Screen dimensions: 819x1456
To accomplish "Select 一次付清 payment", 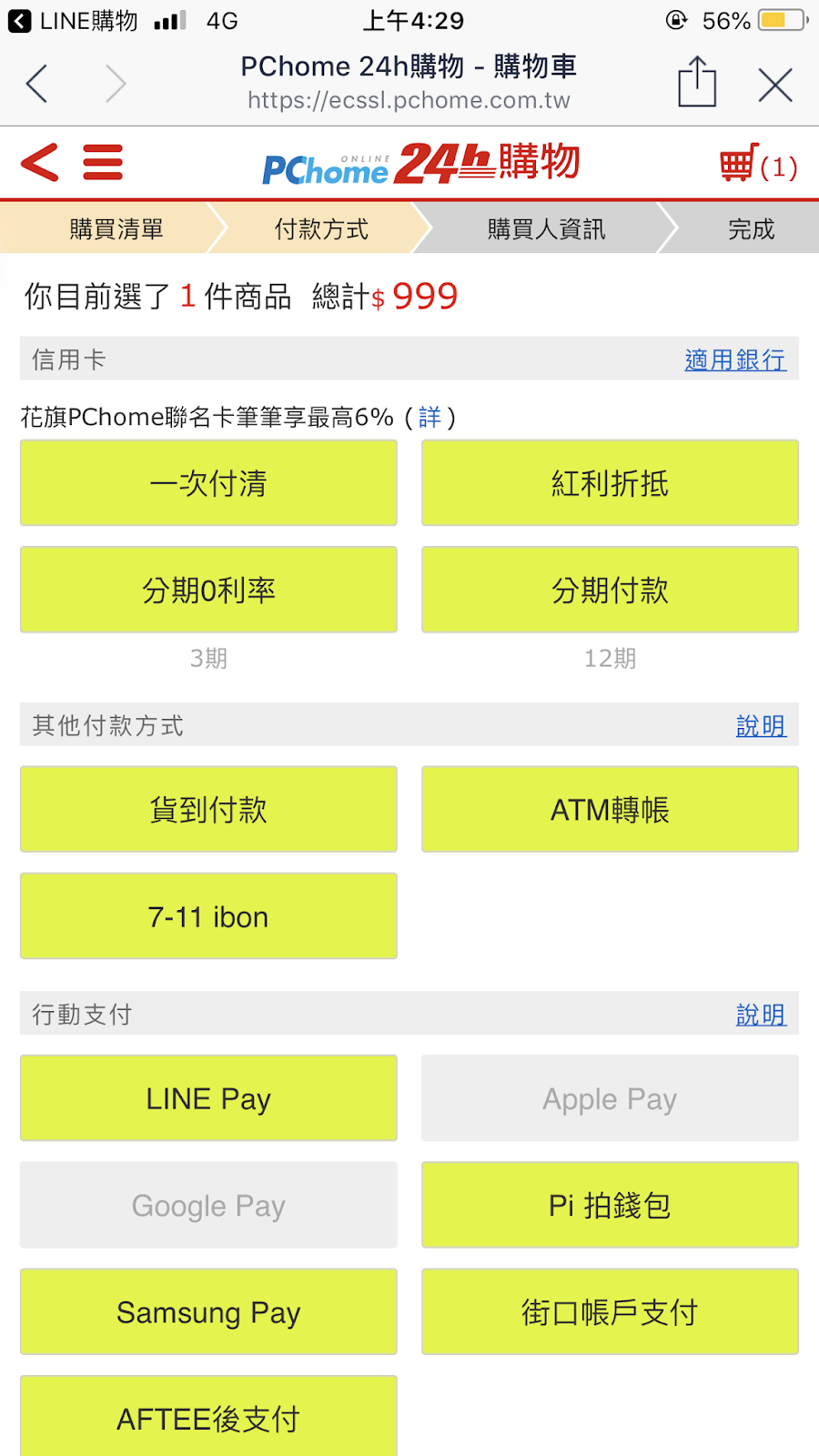I will 208,483.
